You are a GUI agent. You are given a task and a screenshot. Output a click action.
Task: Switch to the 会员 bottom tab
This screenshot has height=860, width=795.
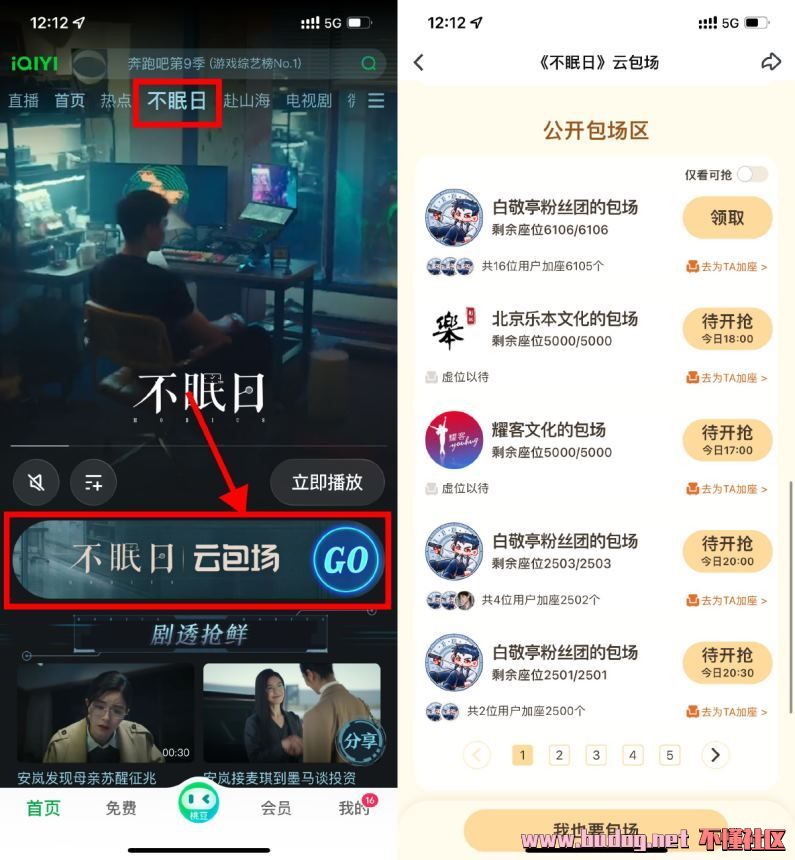[276, 808]
